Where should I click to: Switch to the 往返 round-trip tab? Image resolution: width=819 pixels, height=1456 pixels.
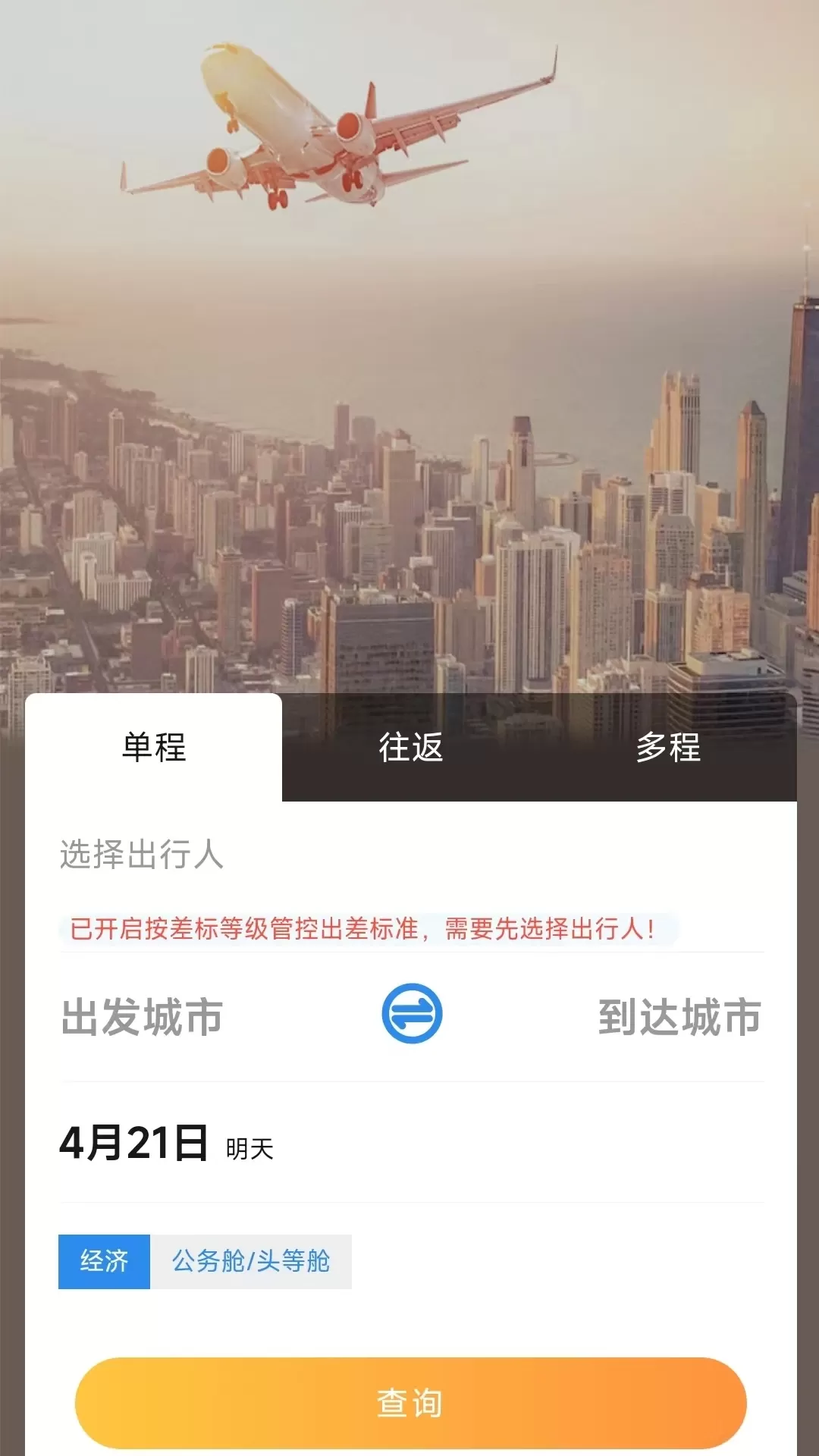pyautogui.click(x=410, y=748)
